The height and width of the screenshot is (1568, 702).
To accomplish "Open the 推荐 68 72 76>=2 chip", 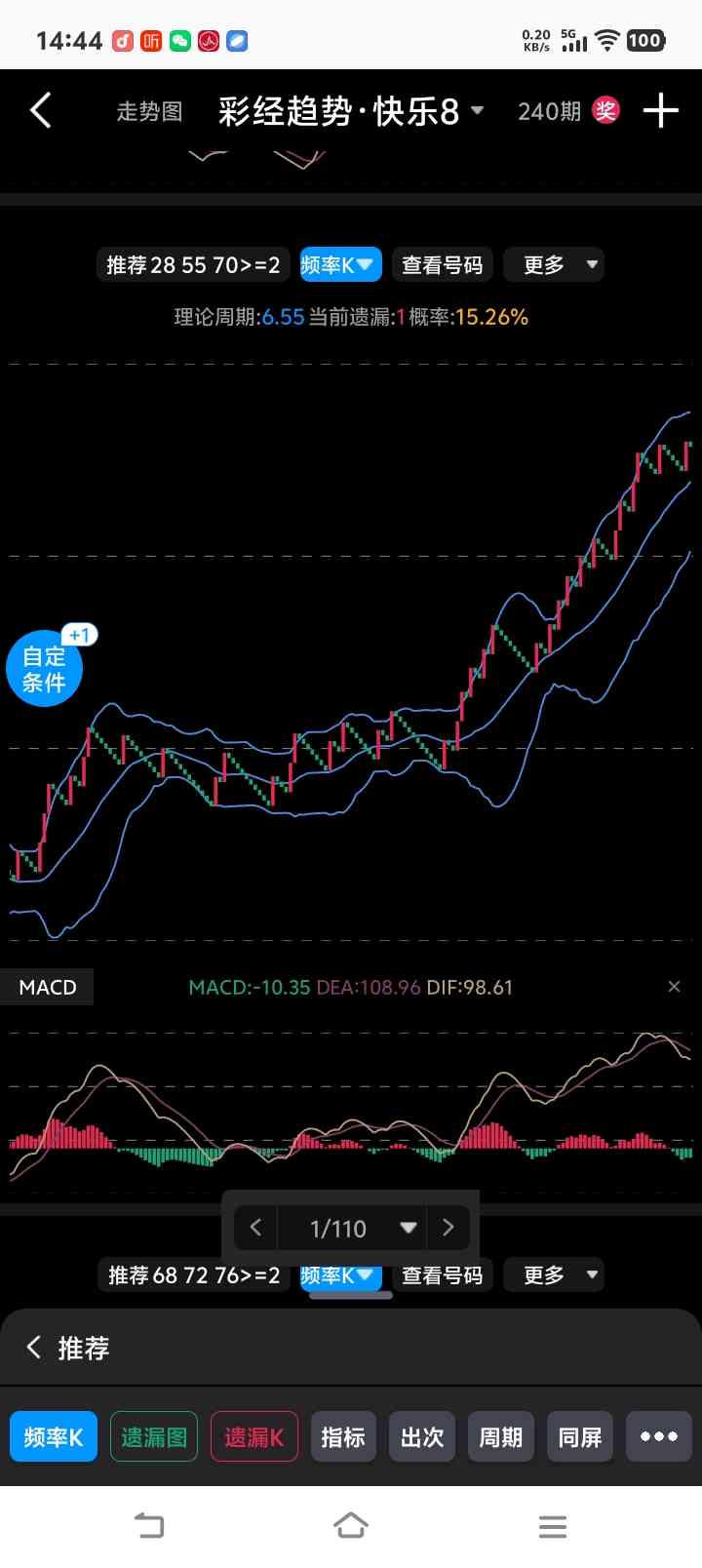I will [194, 1275].
